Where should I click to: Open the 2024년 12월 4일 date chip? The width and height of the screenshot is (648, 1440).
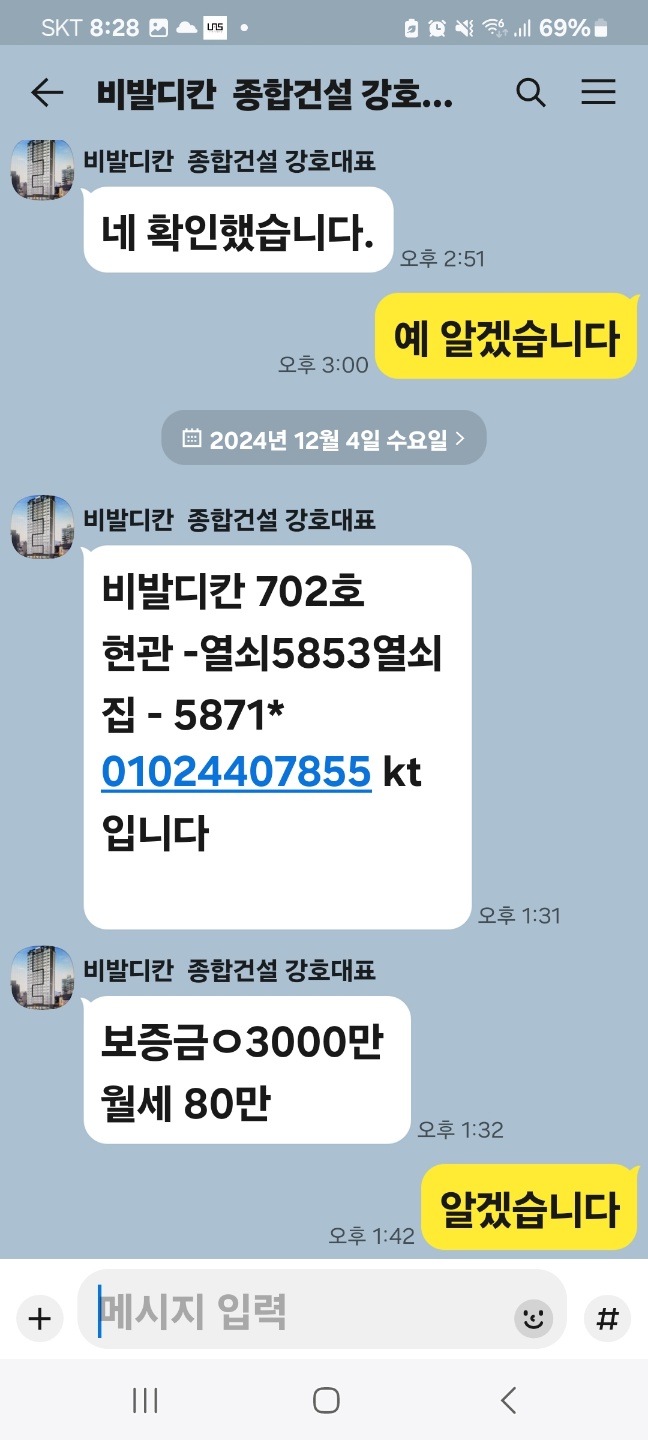(324, 438)
